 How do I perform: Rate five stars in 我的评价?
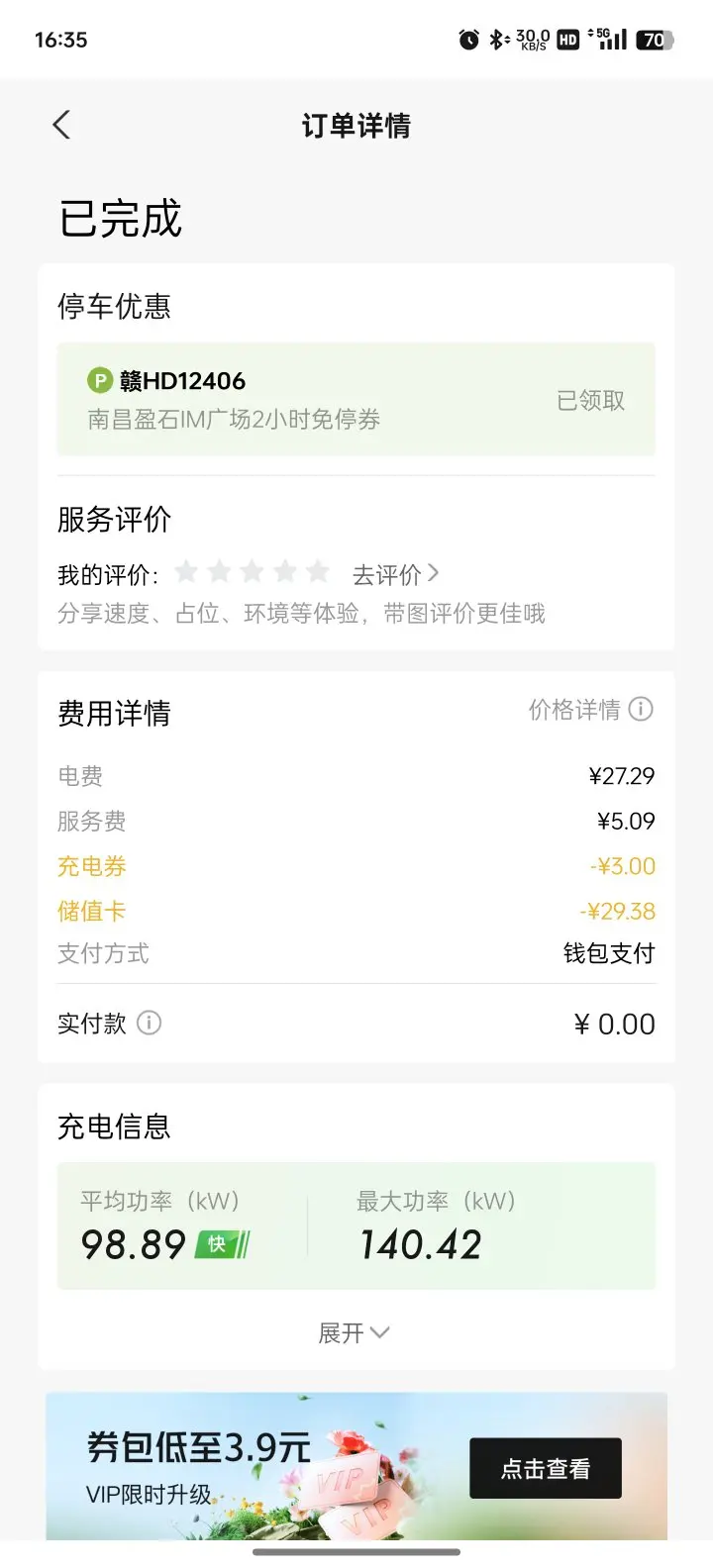[318, 571]
